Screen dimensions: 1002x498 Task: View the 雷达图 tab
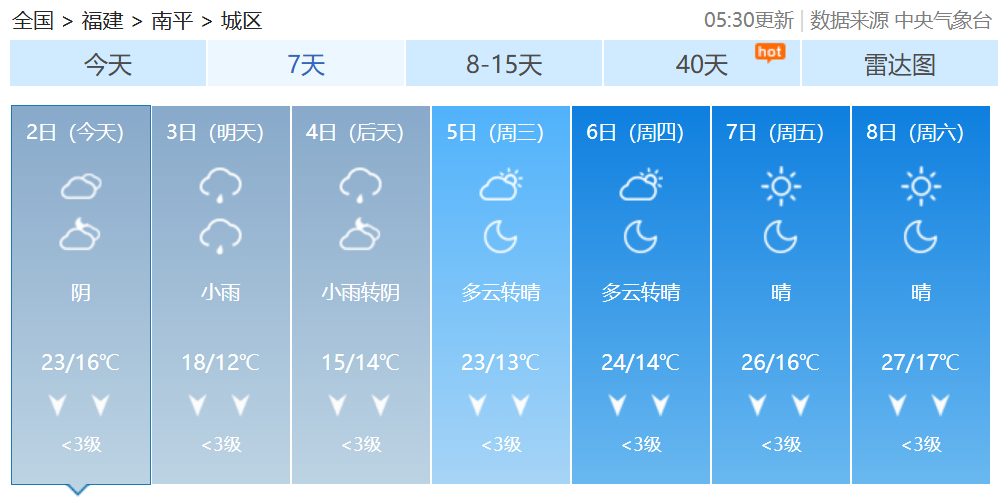(x=899, y=65)
